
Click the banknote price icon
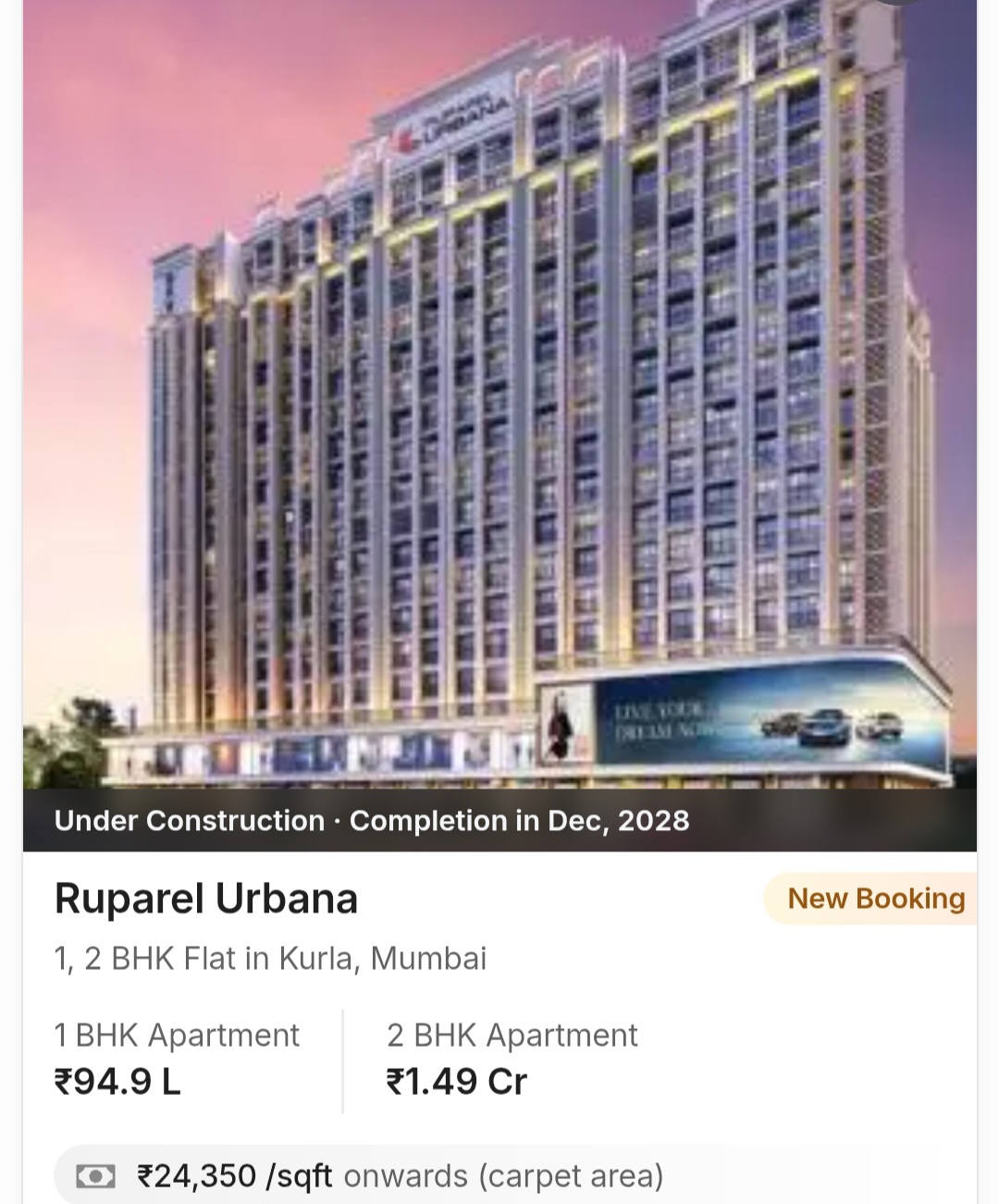(x=95, y=1175)
